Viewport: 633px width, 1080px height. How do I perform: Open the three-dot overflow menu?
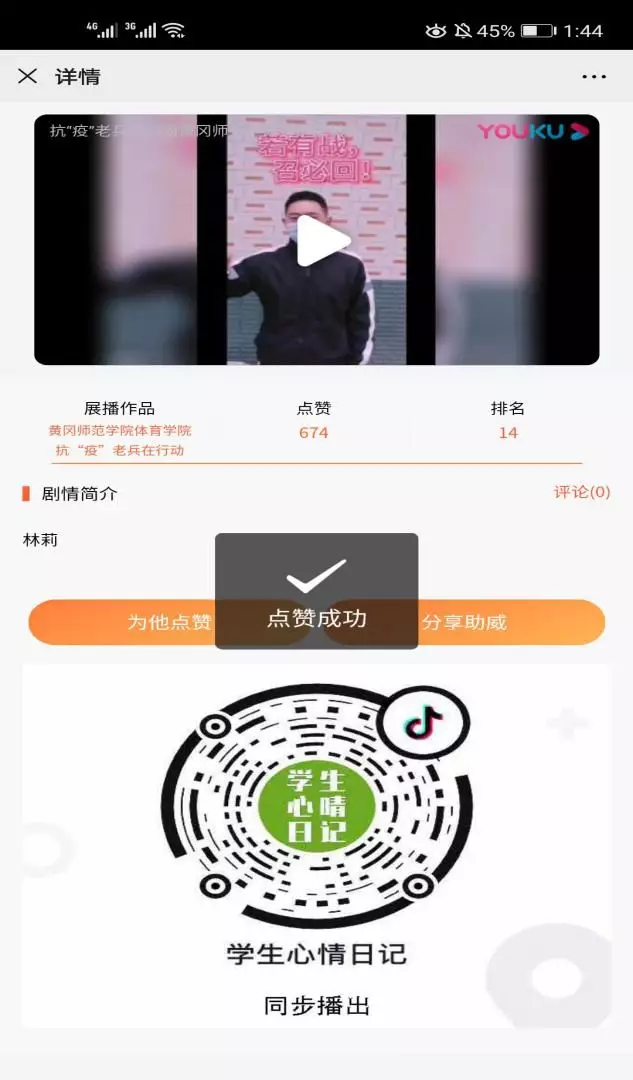[x=594, y=77]
